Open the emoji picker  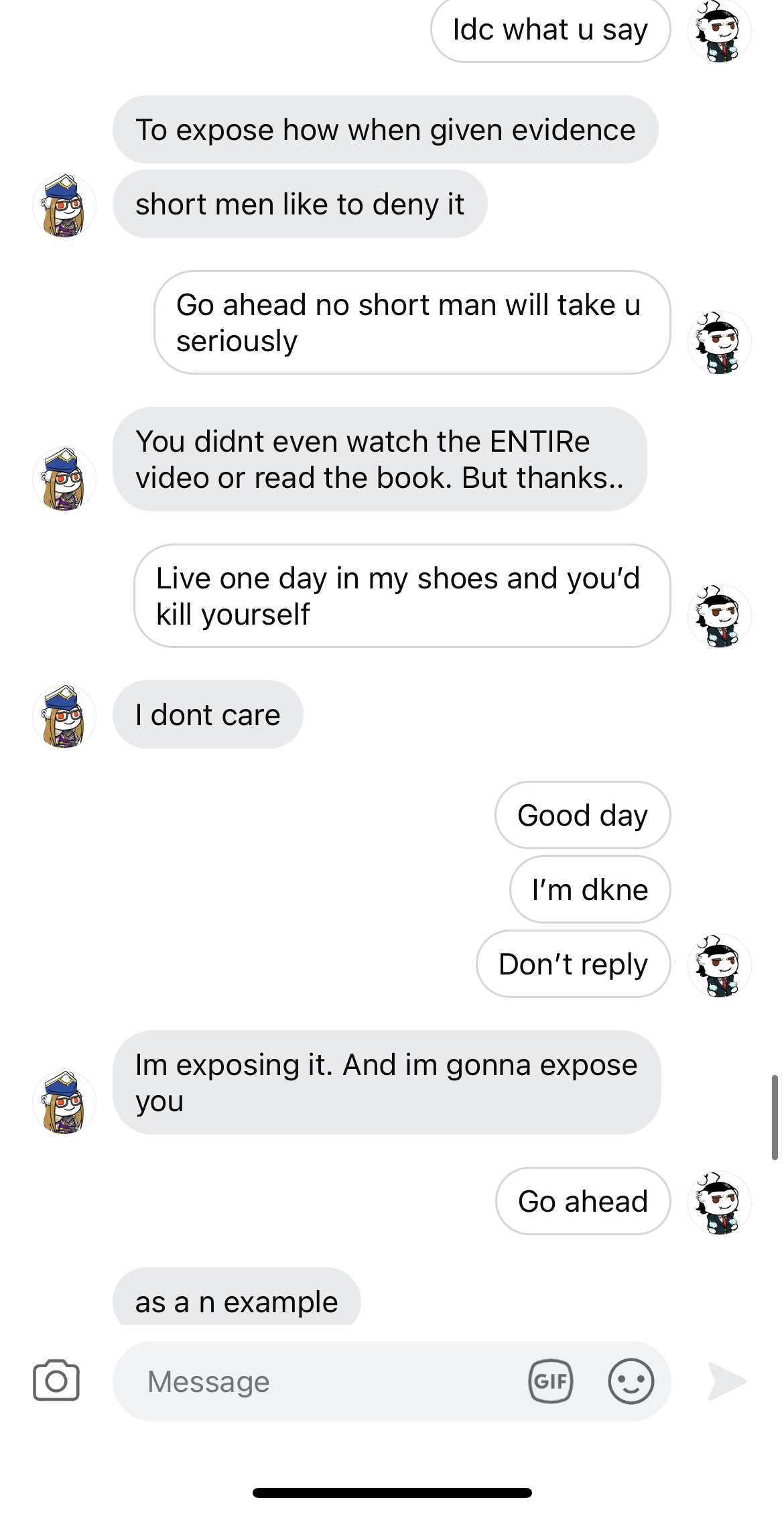631,1381
